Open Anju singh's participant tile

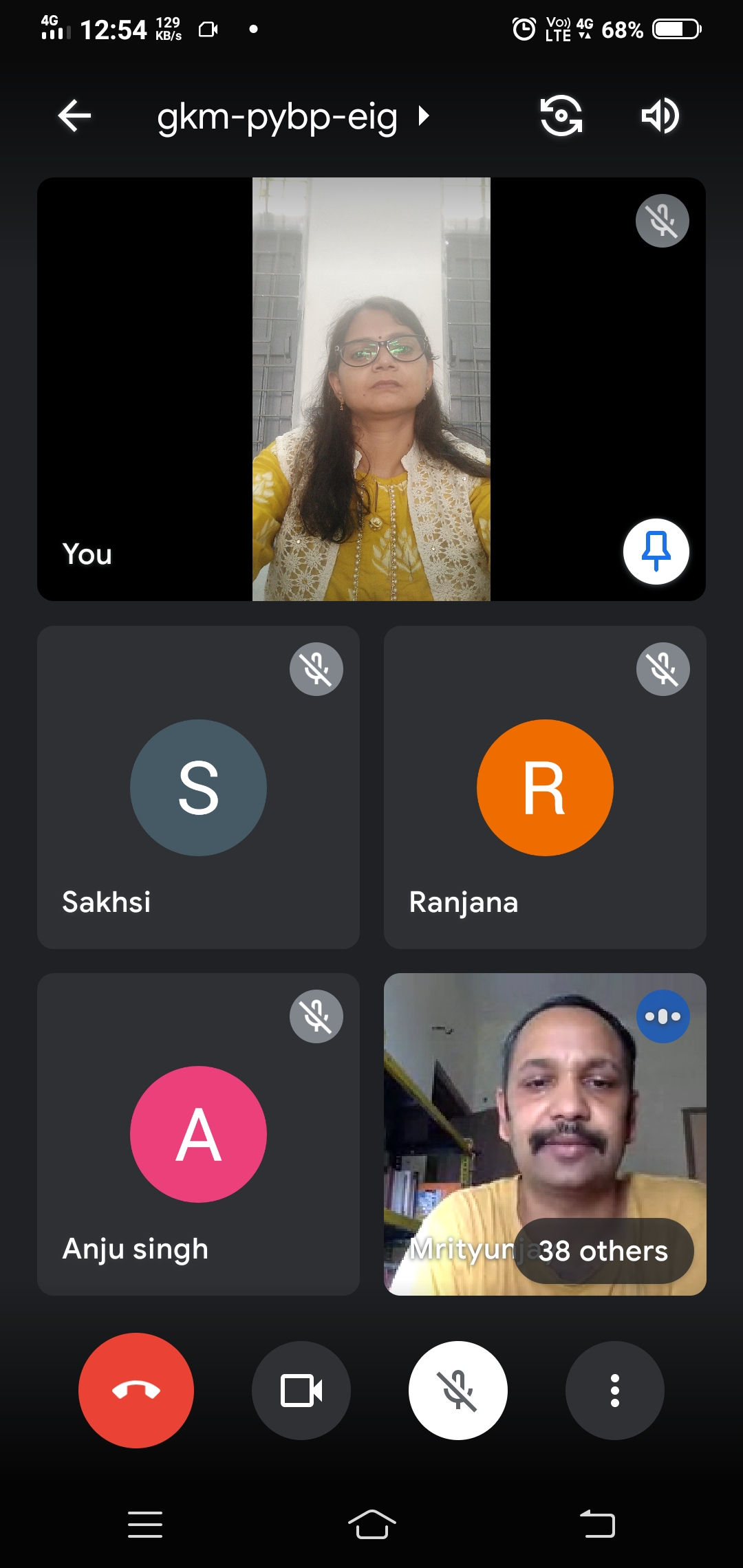[198, 1135]
